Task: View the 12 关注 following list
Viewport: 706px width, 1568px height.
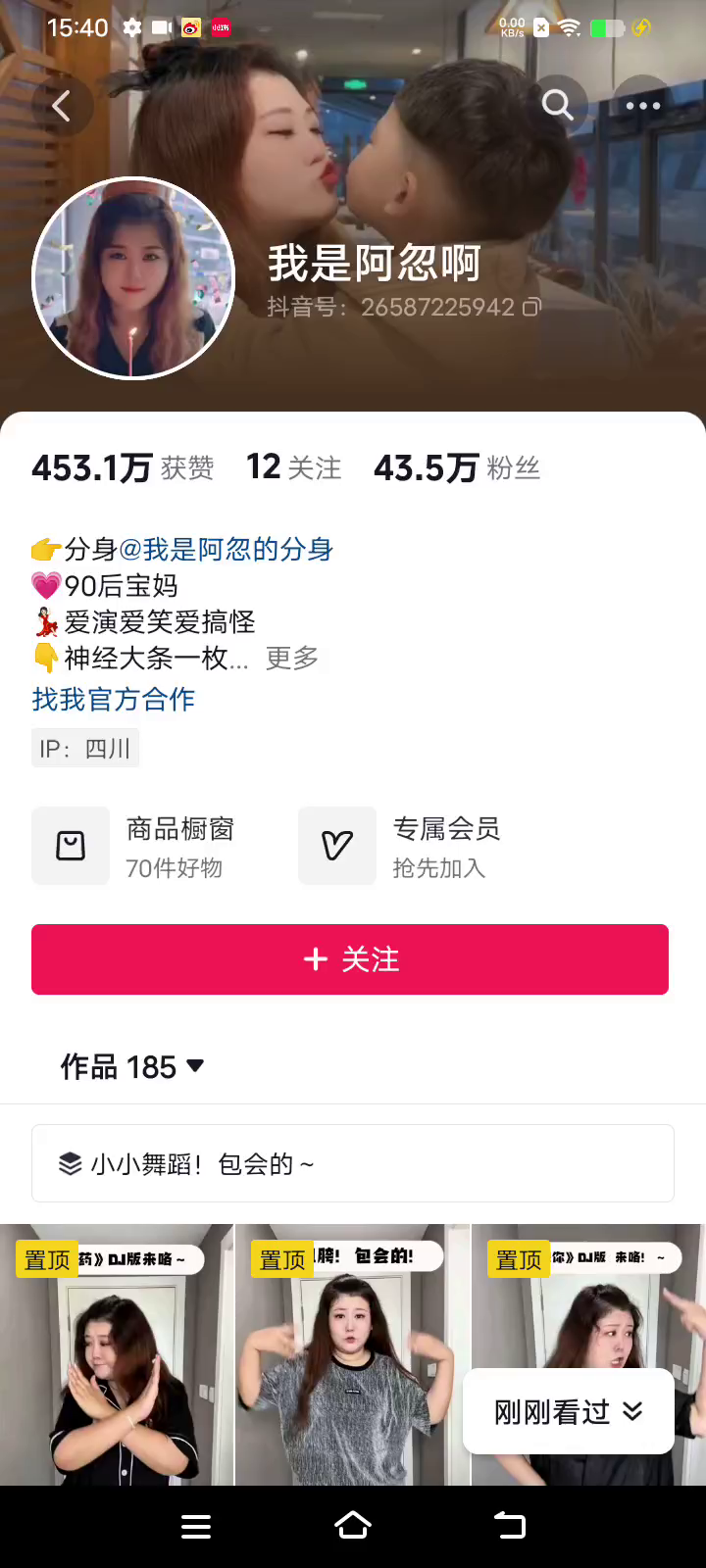Action: 293,467
